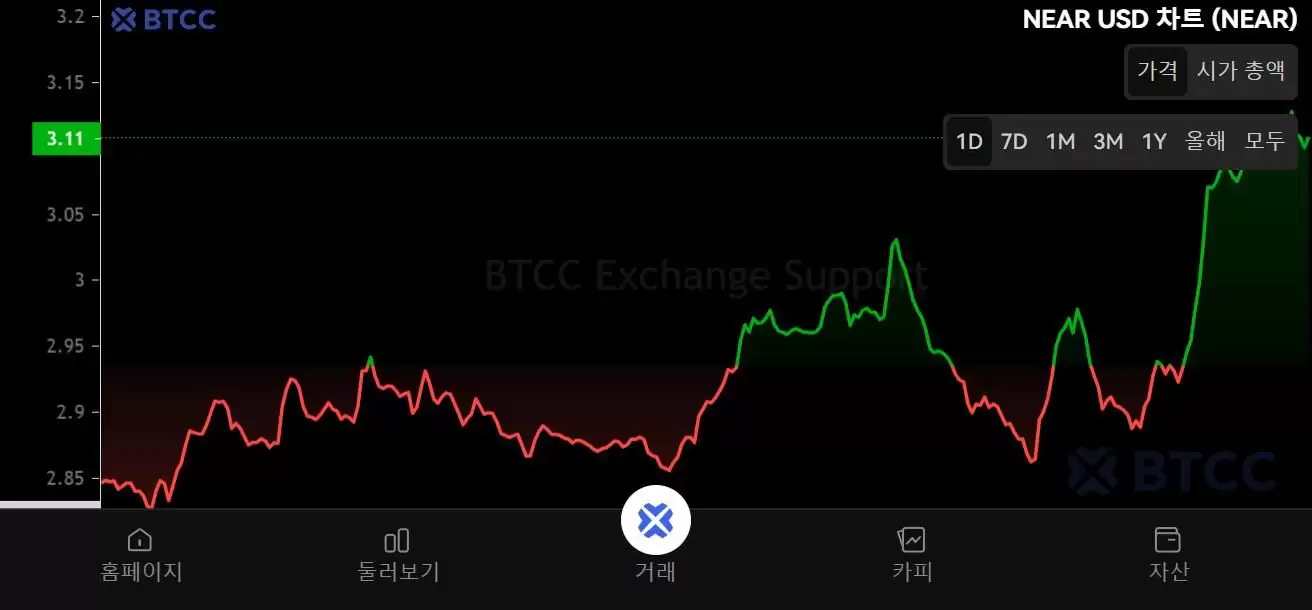Select the 1Y time range
Screen dimensions: 1312x610
pos(1154,141)
